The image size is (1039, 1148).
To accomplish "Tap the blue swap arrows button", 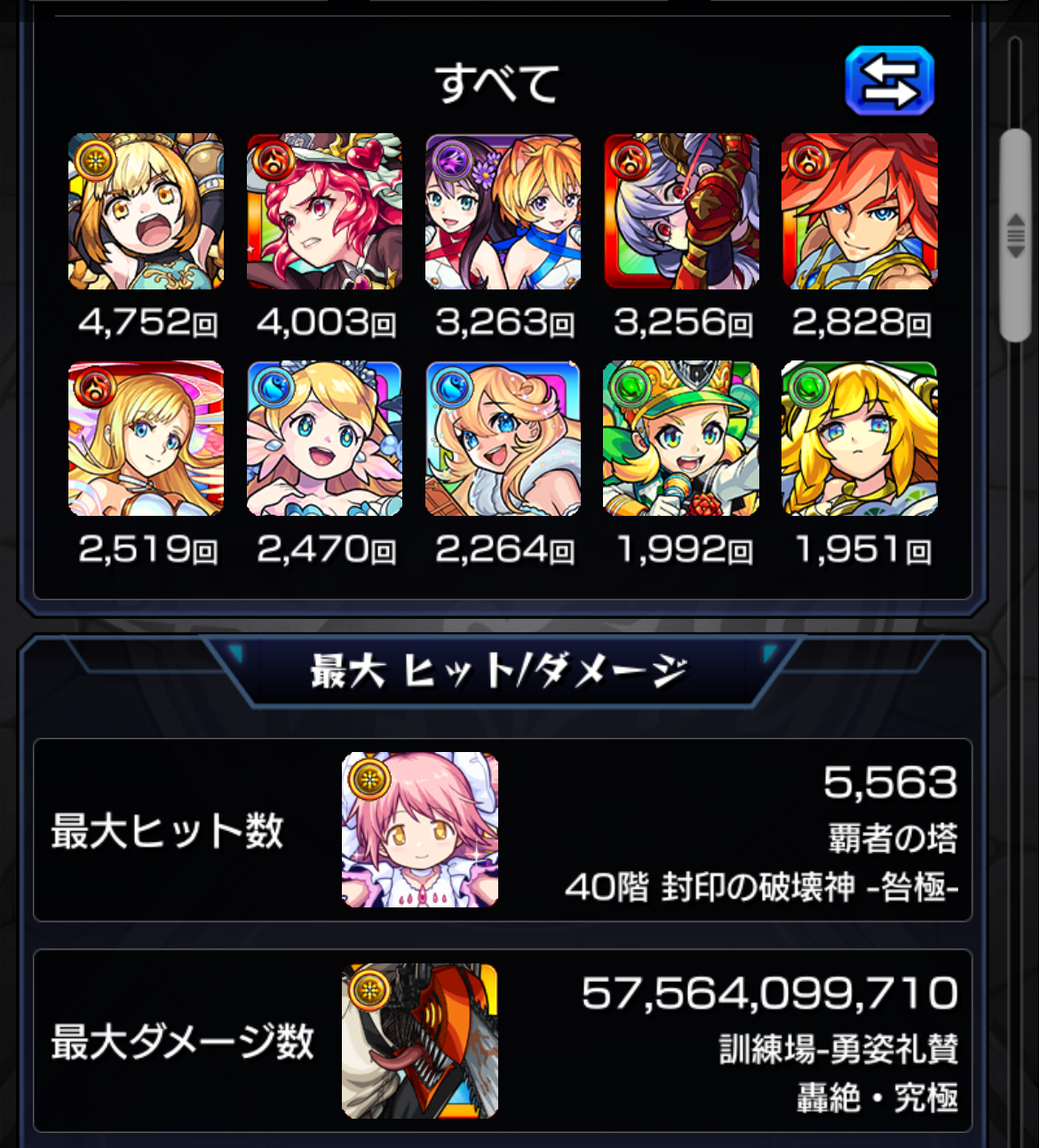I will coord(889,82).
